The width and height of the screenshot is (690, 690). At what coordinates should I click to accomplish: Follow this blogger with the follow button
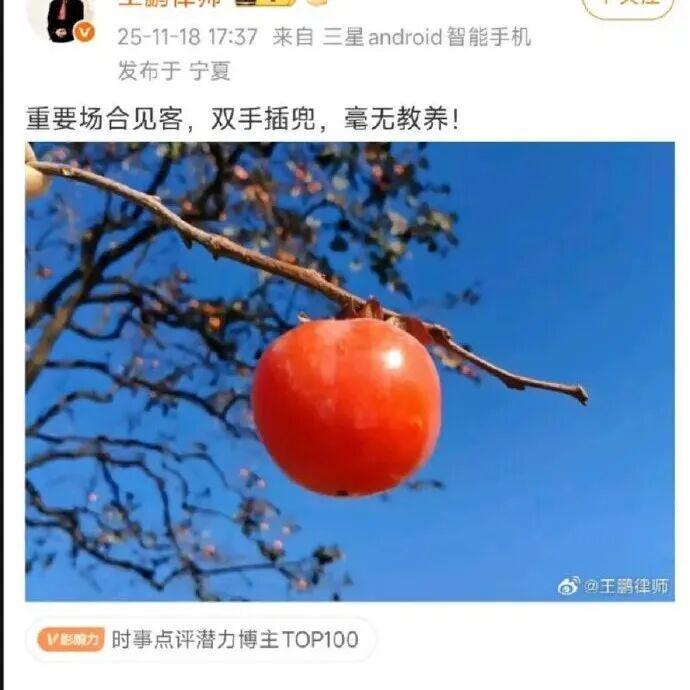pyautogui.click(x=628, y=6)
